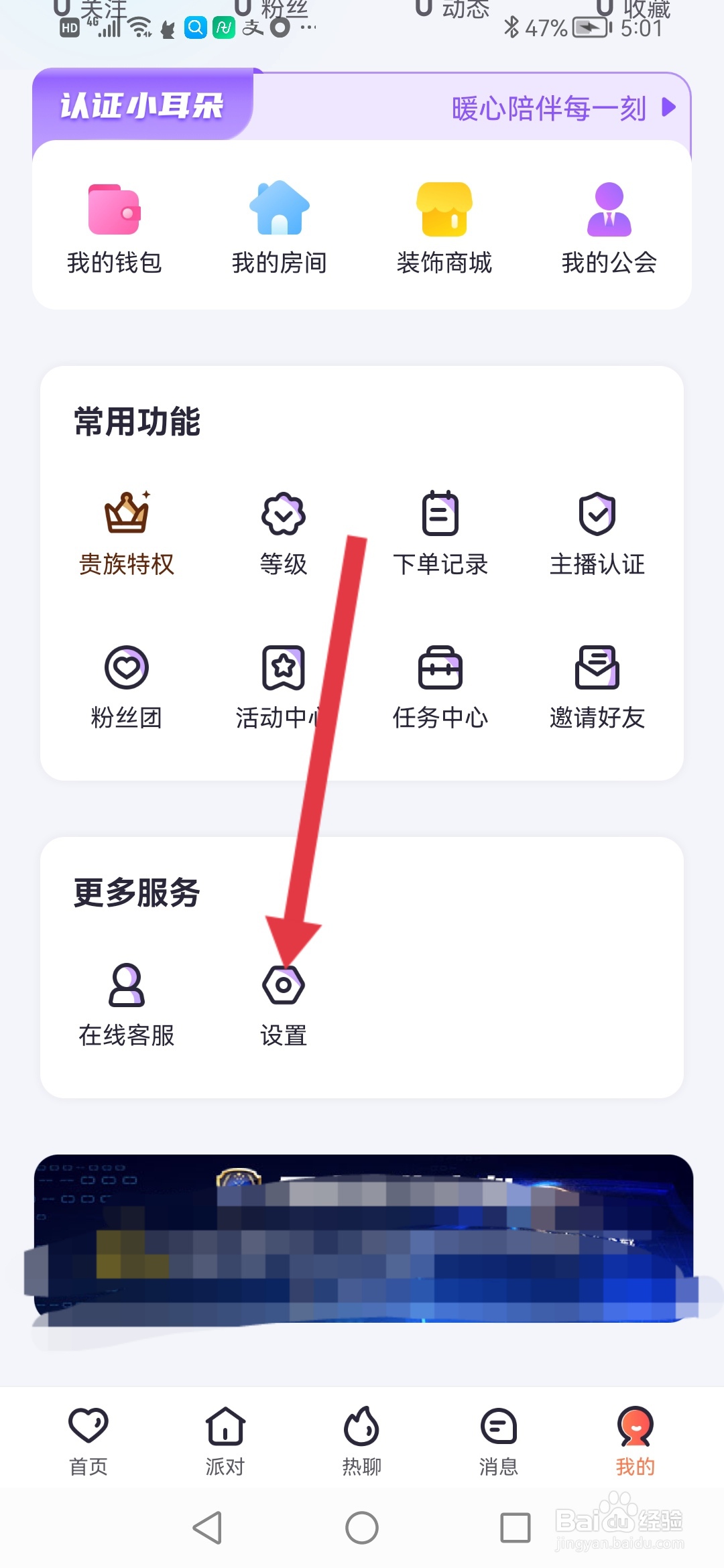Open the 设置 settings gear
The width and height of the screenshot is (724, 1568).
pos(284,986)
